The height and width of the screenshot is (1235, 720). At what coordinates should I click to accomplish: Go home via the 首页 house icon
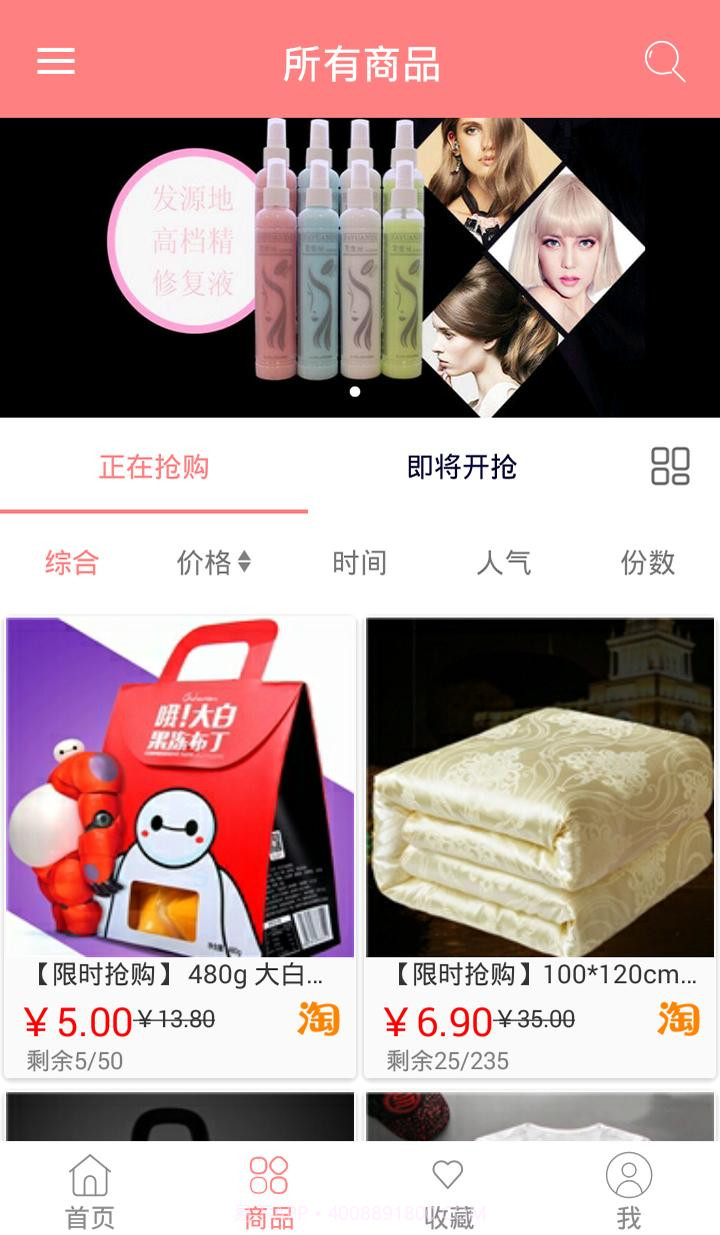click(90, 1189)
